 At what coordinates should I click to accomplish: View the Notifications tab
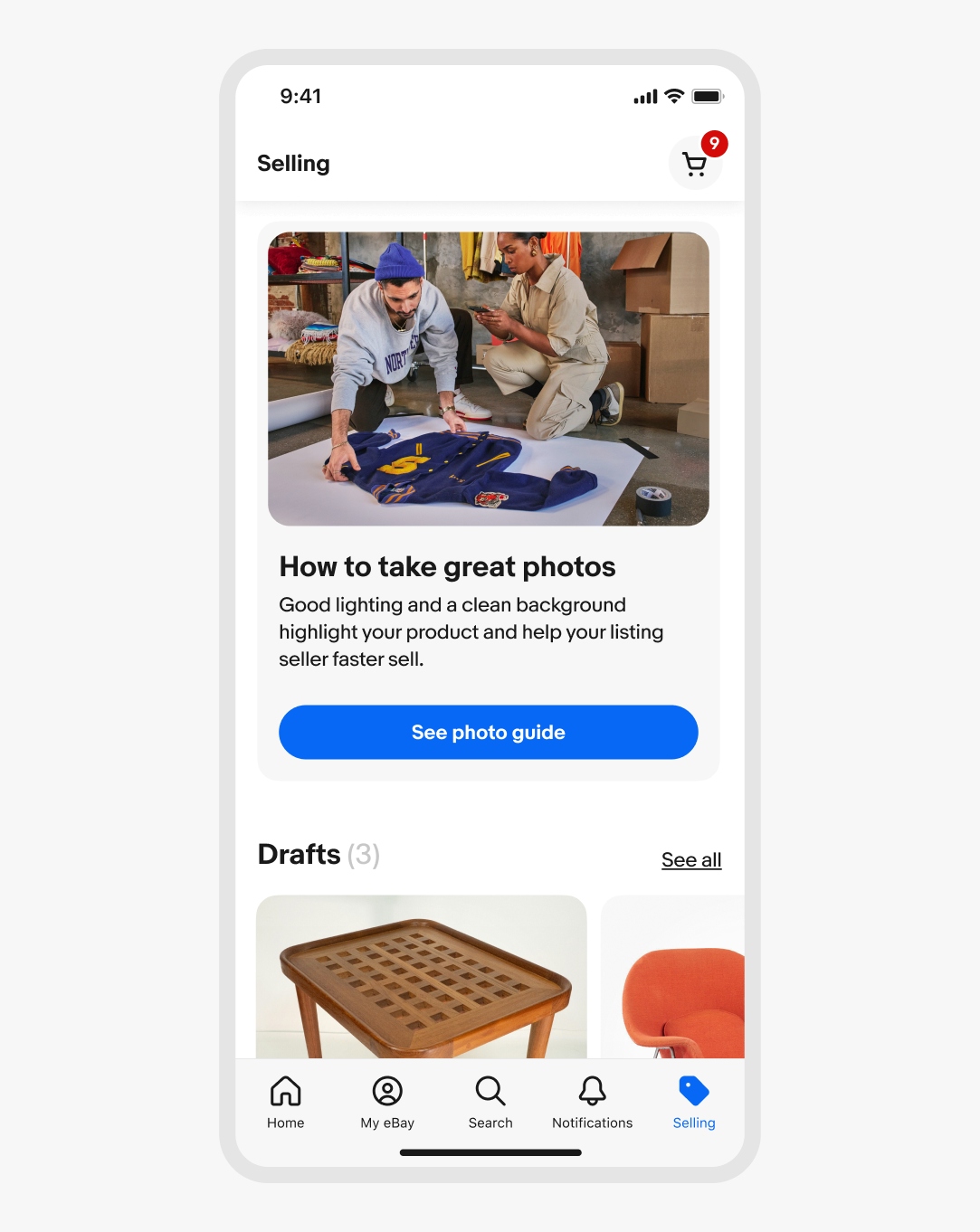(593, 1102)
